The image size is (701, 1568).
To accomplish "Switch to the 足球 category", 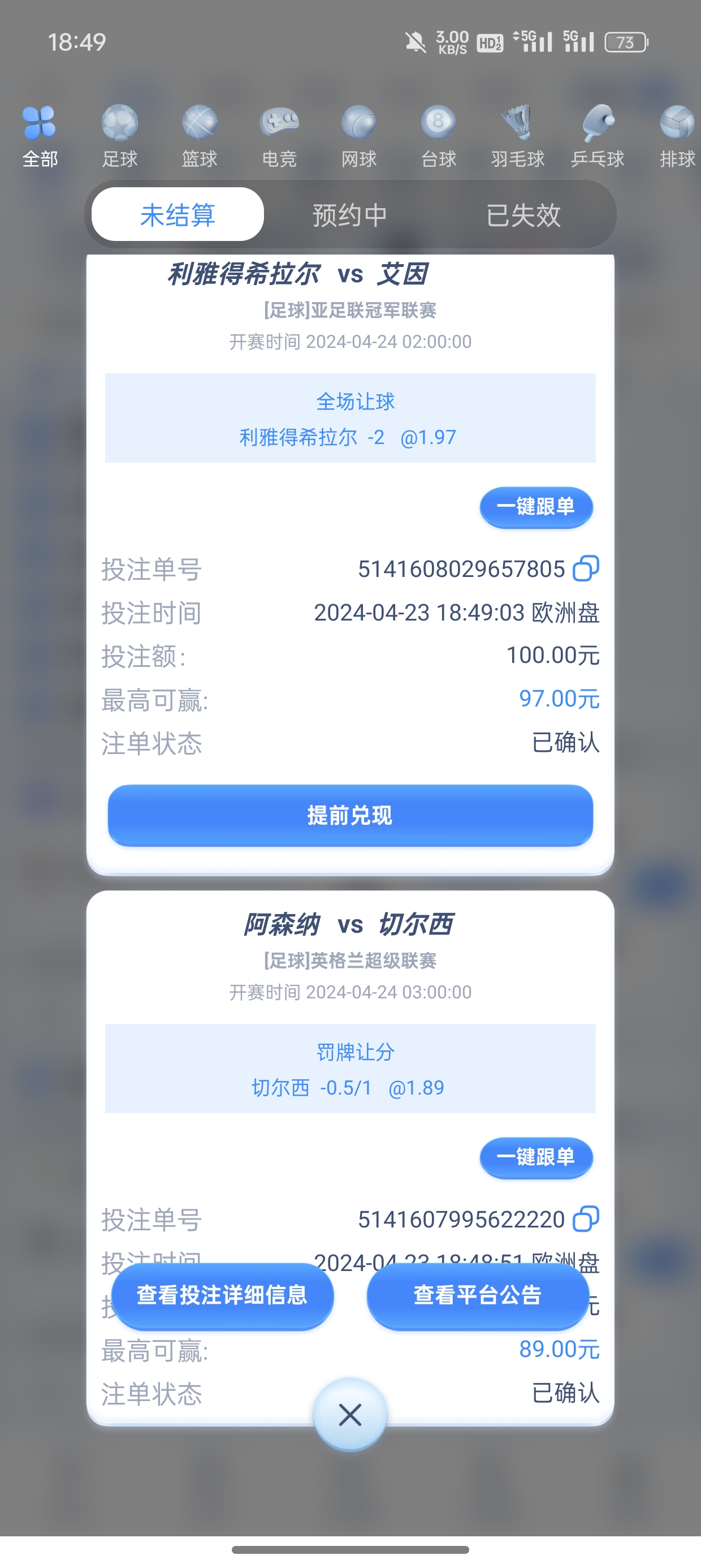I will 119,136.
